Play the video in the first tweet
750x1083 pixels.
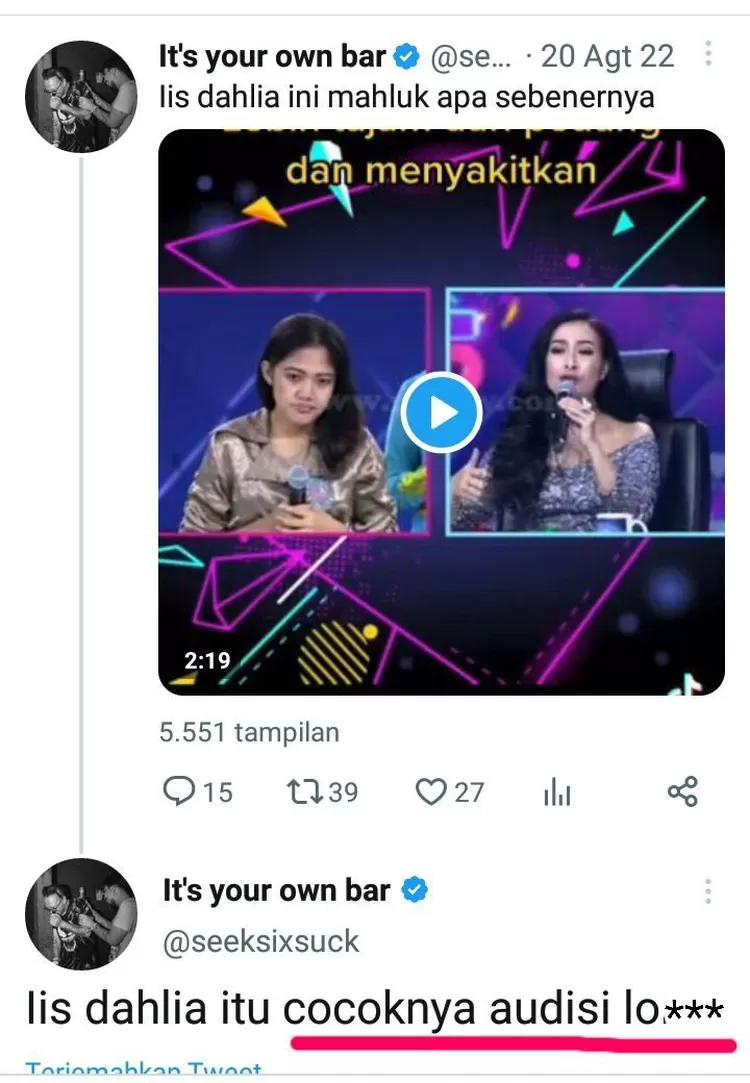click(x=441, y=412)
